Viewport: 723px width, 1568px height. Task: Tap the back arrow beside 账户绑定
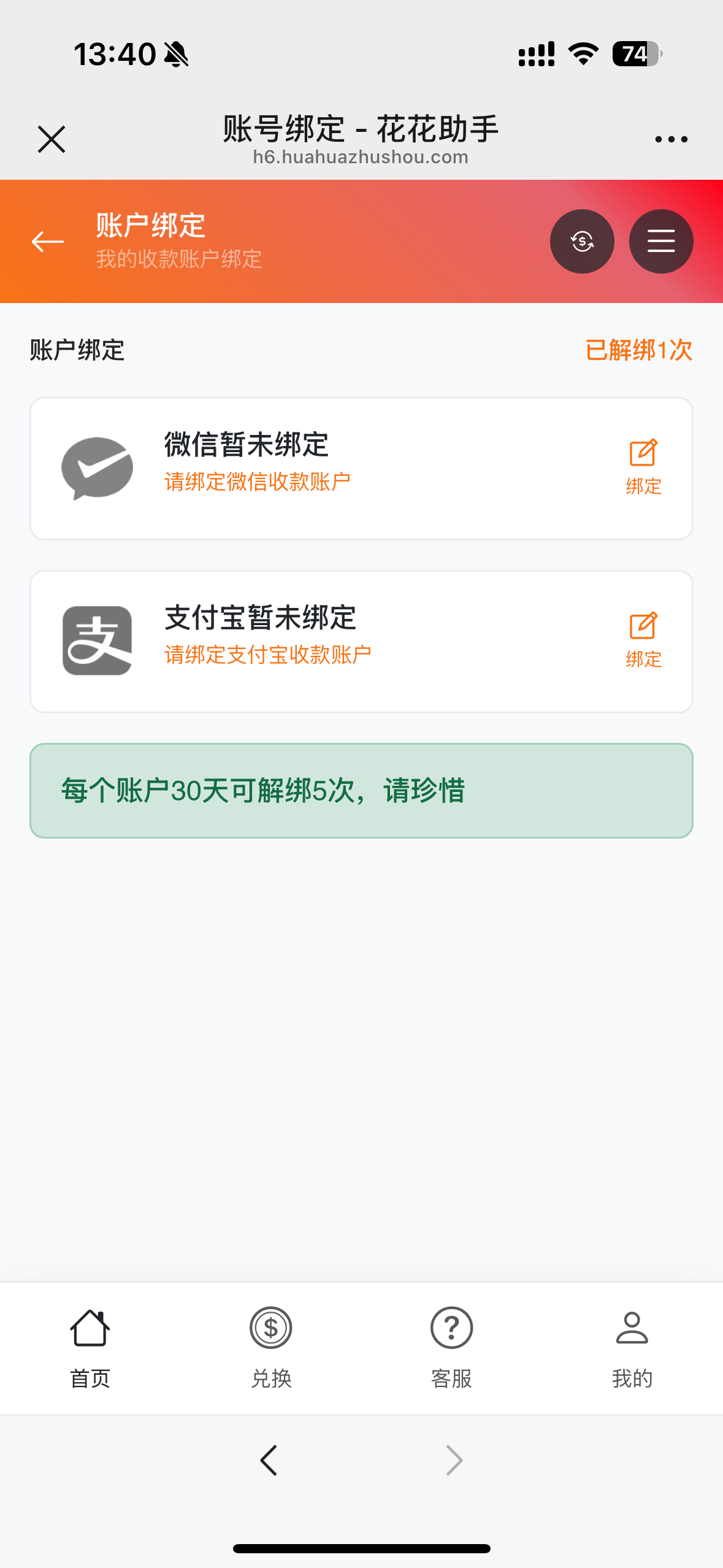click(x=47, y=241)
